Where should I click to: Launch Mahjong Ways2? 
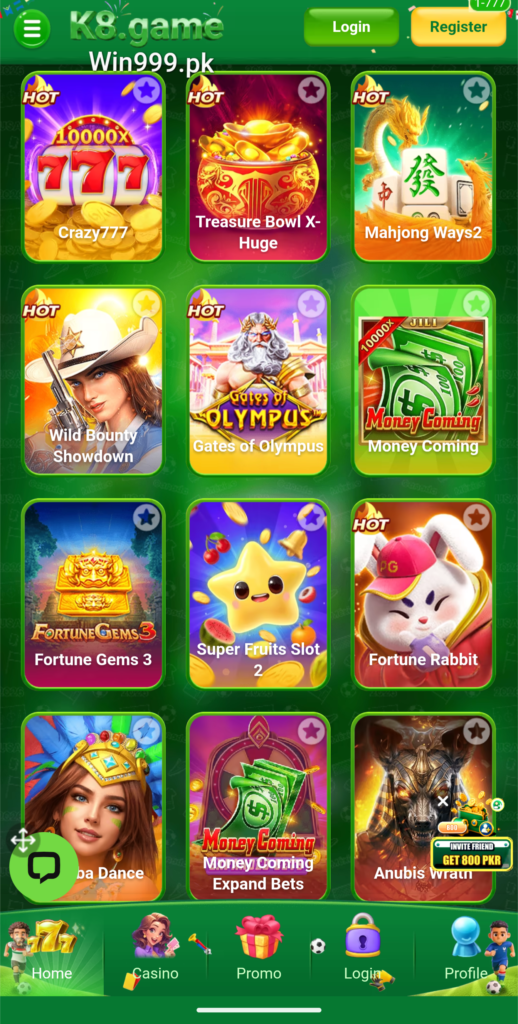click(423, 167)
